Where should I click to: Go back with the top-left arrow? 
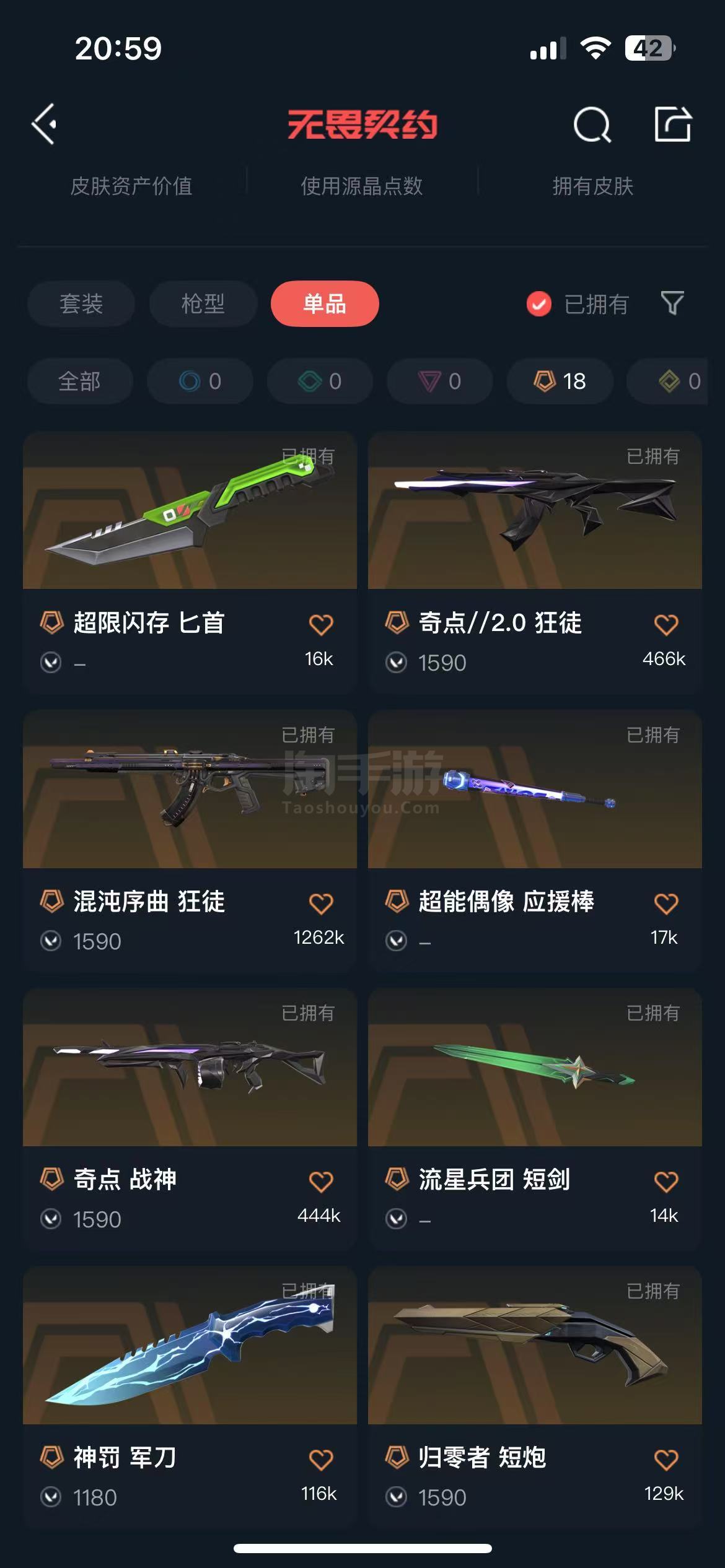tap(44, 124)
